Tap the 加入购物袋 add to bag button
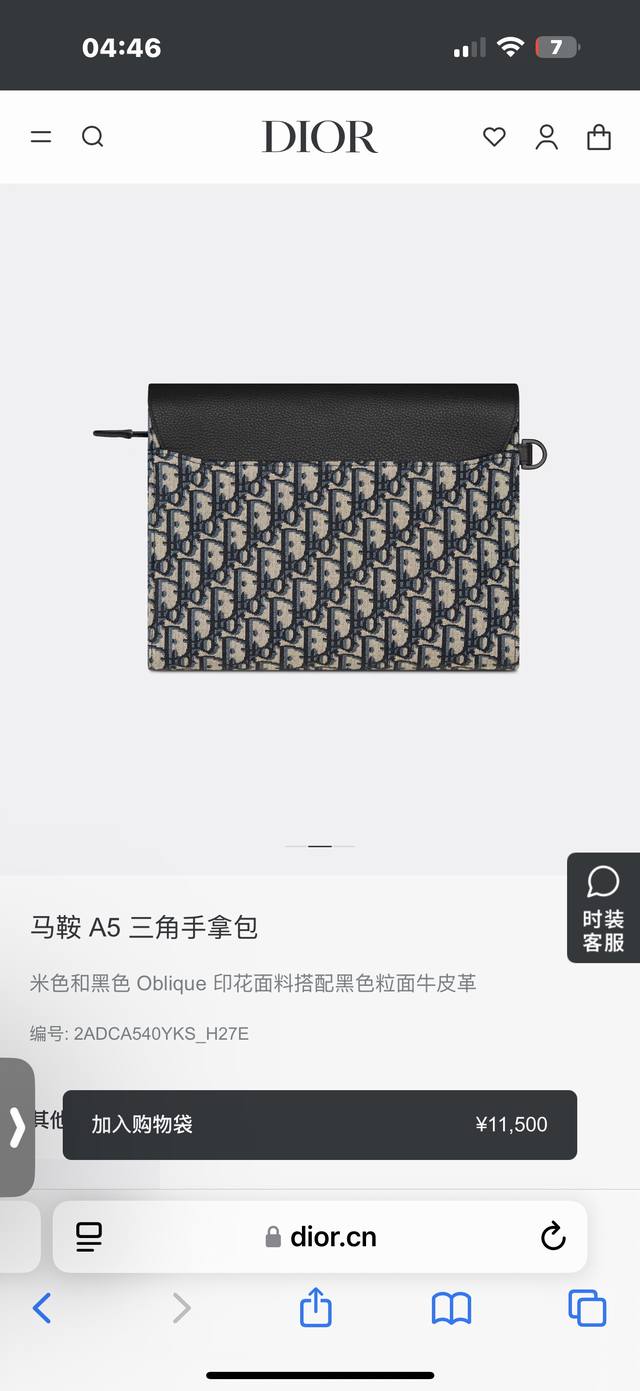640x1391 pixels. (319, 1124)
